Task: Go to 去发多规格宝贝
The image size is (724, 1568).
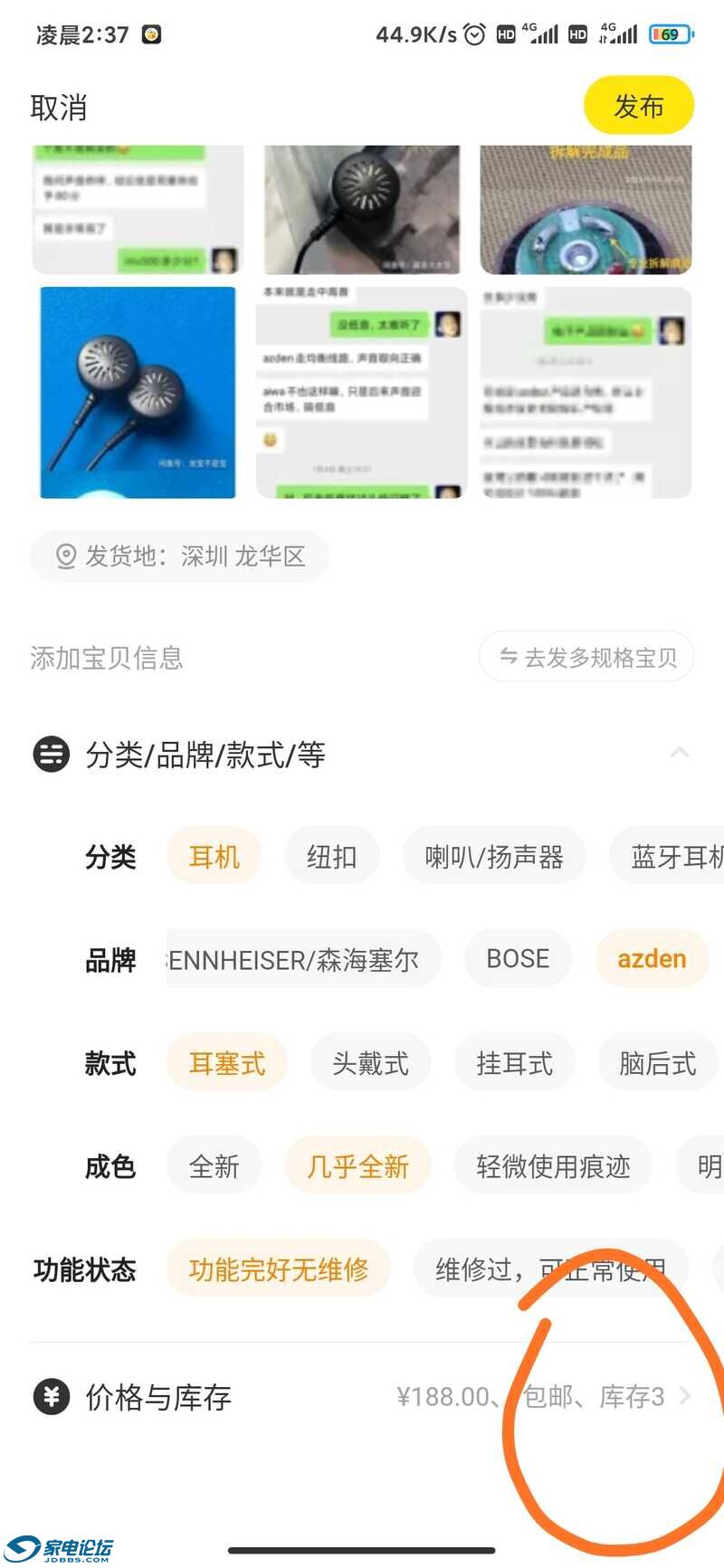Action: pos(586,657)
